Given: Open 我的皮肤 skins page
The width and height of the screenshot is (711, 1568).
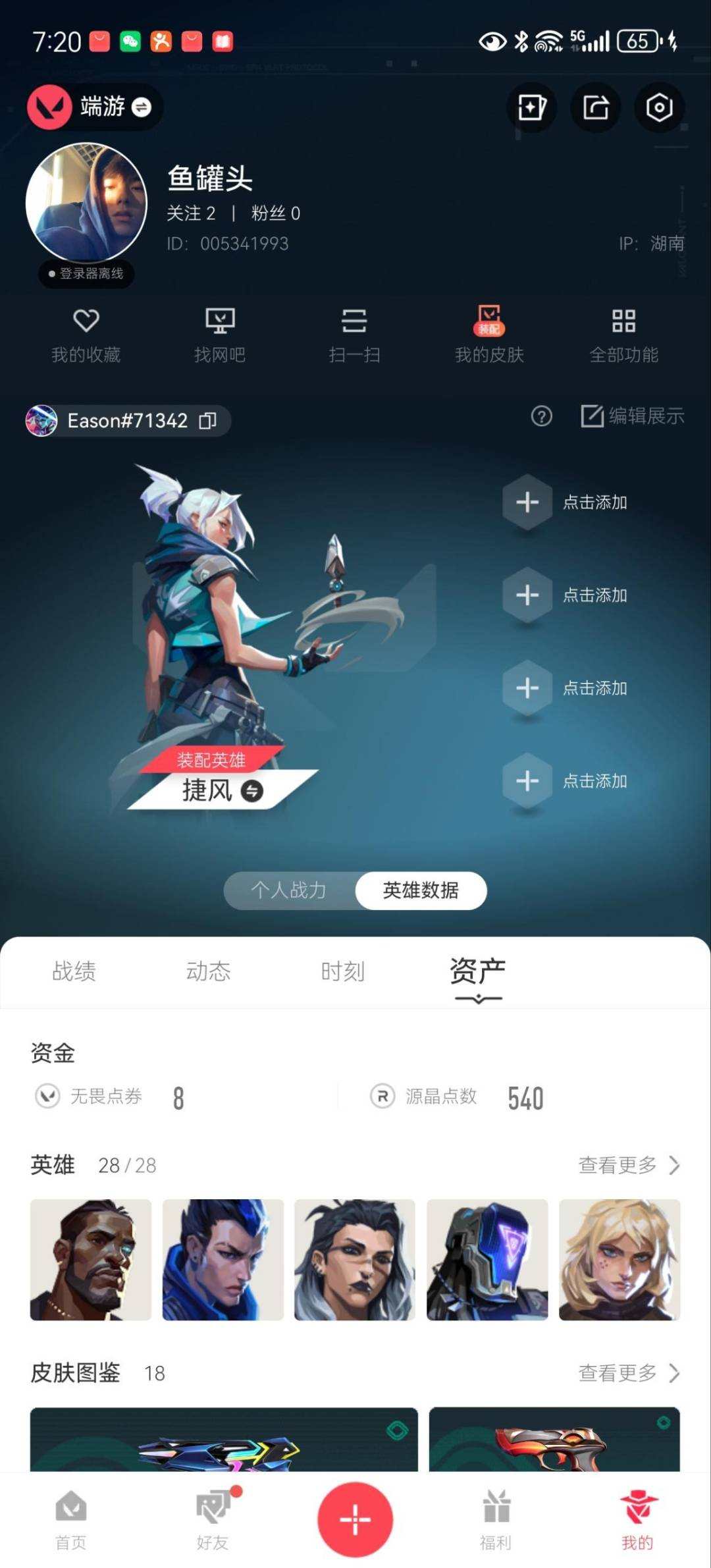Looking at the screenshot, I should 490,335.
